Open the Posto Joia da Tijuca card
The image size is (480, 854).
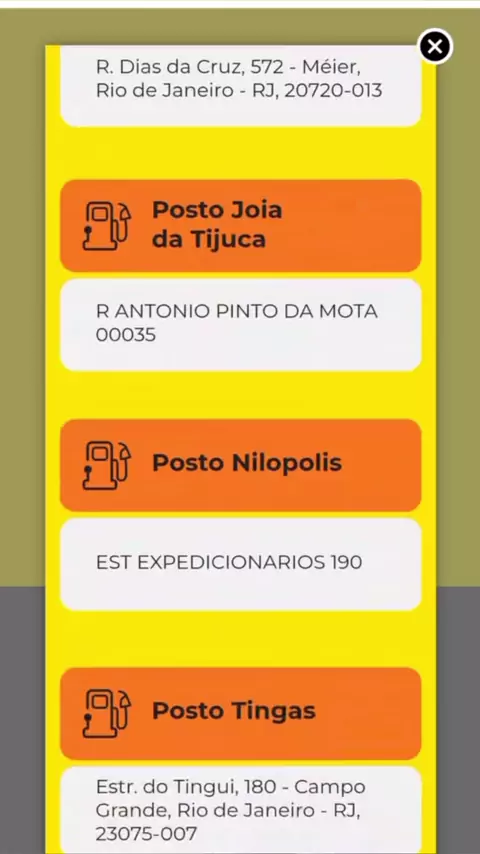pyautogui.click(x=240, y=225)
